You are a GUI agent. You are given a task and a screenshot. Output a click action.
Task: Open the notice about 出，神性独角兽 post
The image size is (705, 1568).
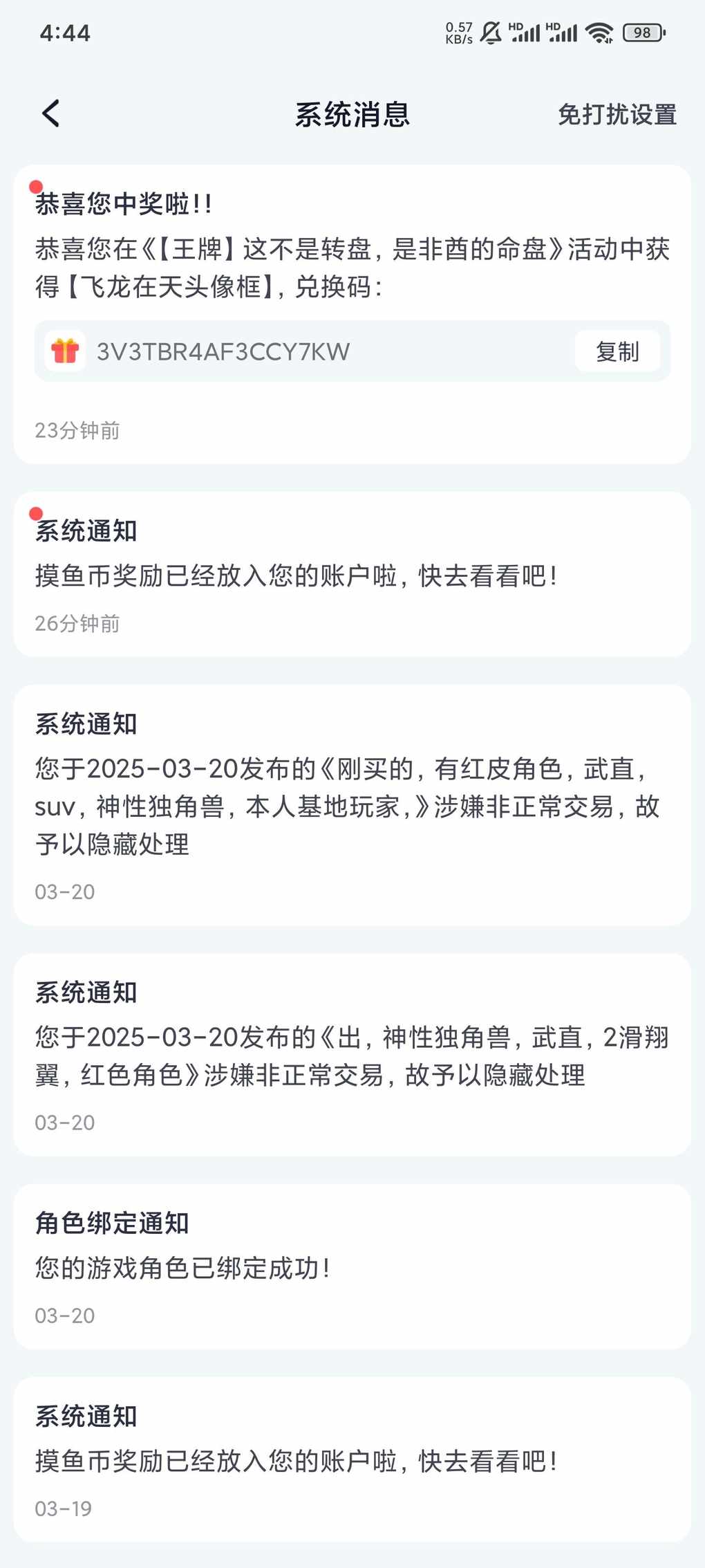point(352,1055)
